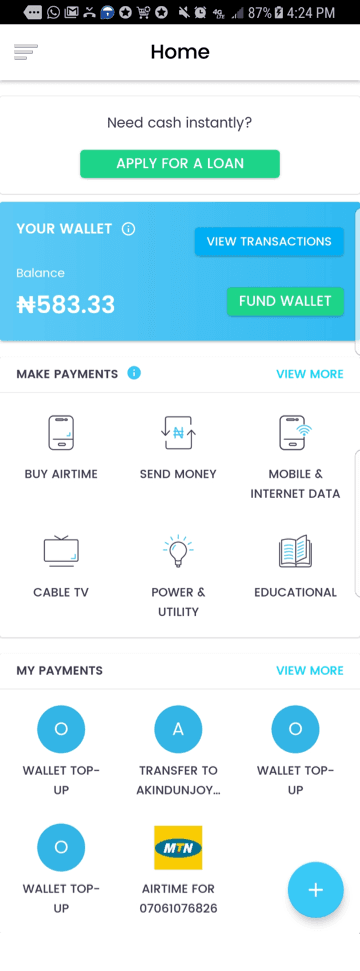This screenshot has width=360, height=971.
Task: Tap Fund Wallet button
Action: 285,301
